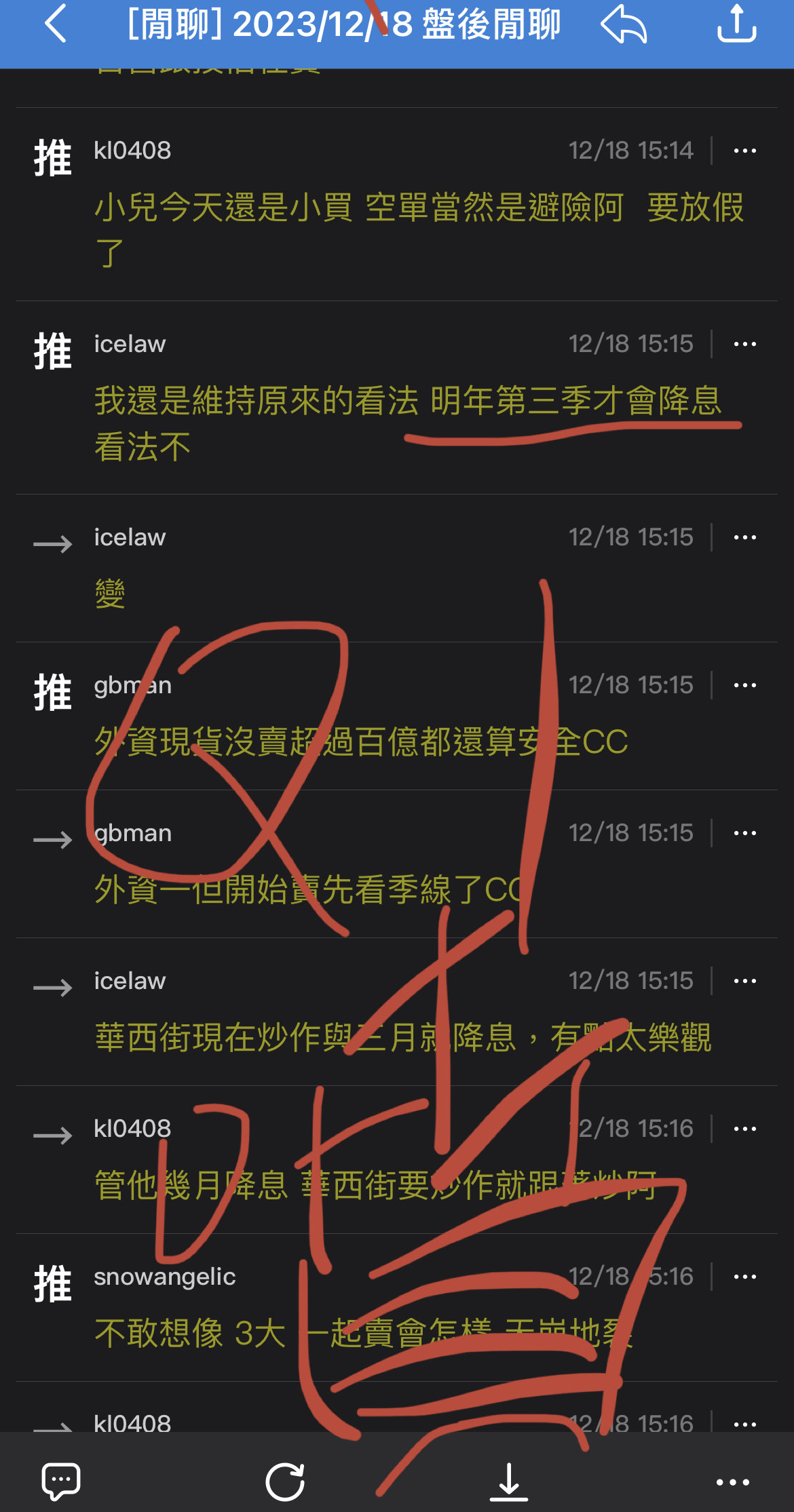The height and width of the screenshot is (1512, 794).
Task: Open options for gbman's 先看季線了 comment
Action: (744, 833)
